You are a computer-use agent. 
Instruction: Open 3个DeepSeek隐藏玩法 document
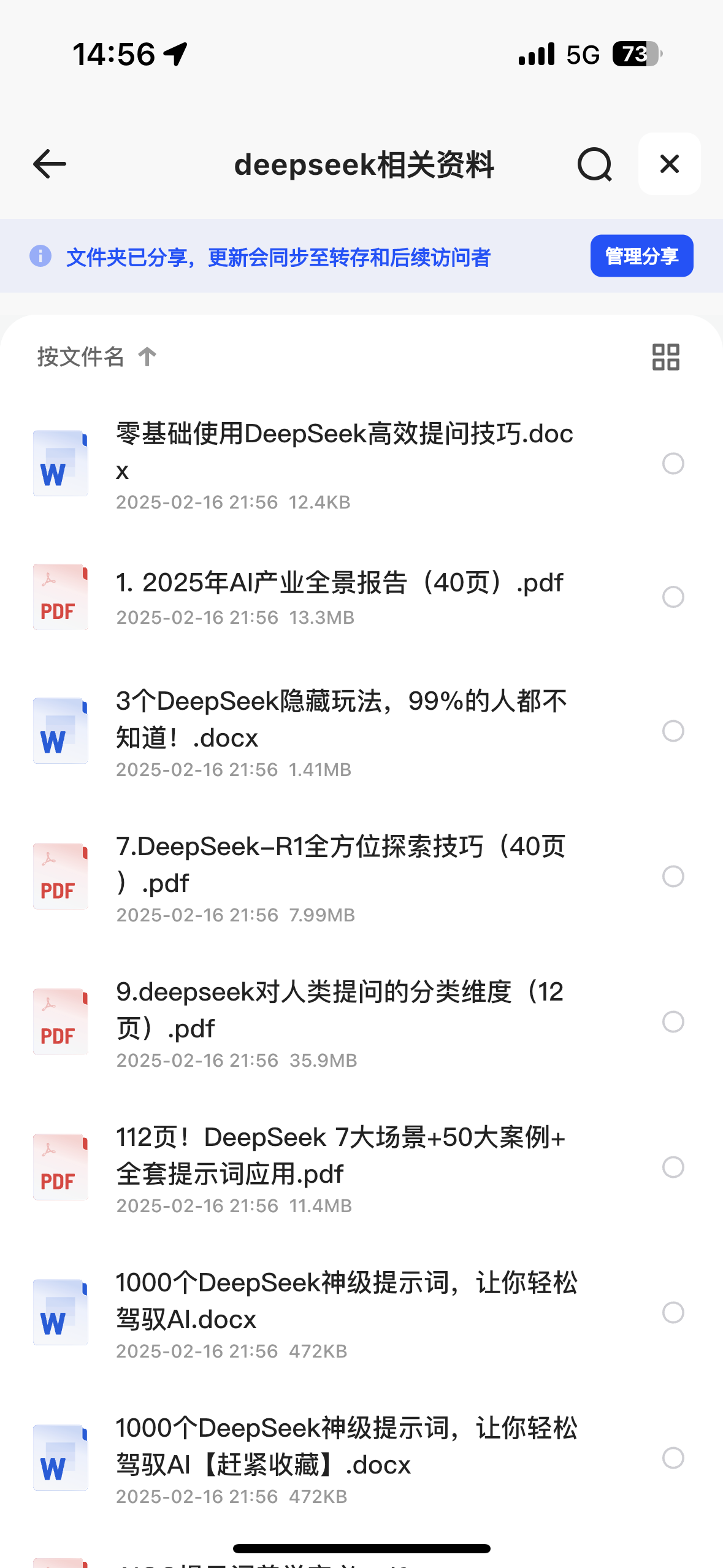[x=340, y=719]
